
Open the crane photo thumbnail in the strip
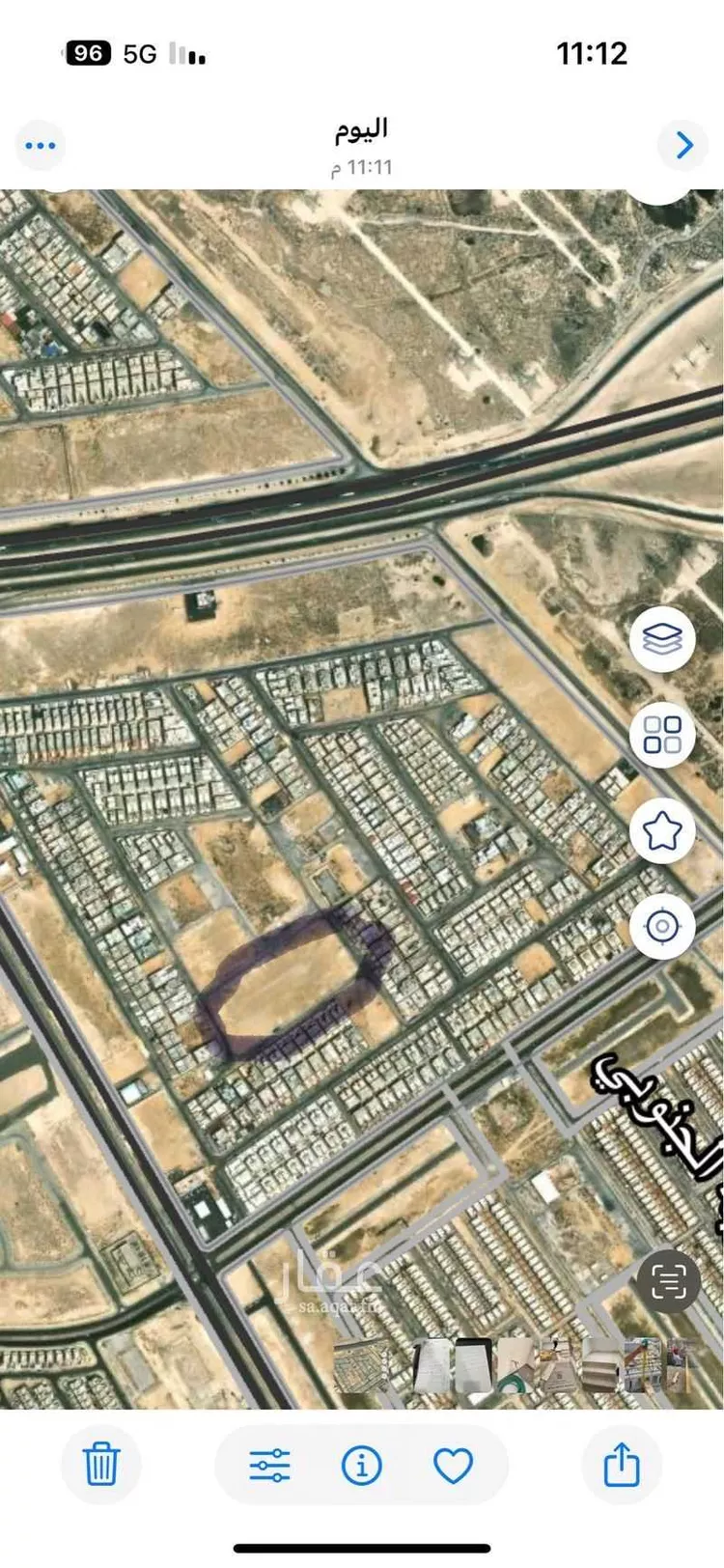pyautogui.click(x=638, y=1366)
